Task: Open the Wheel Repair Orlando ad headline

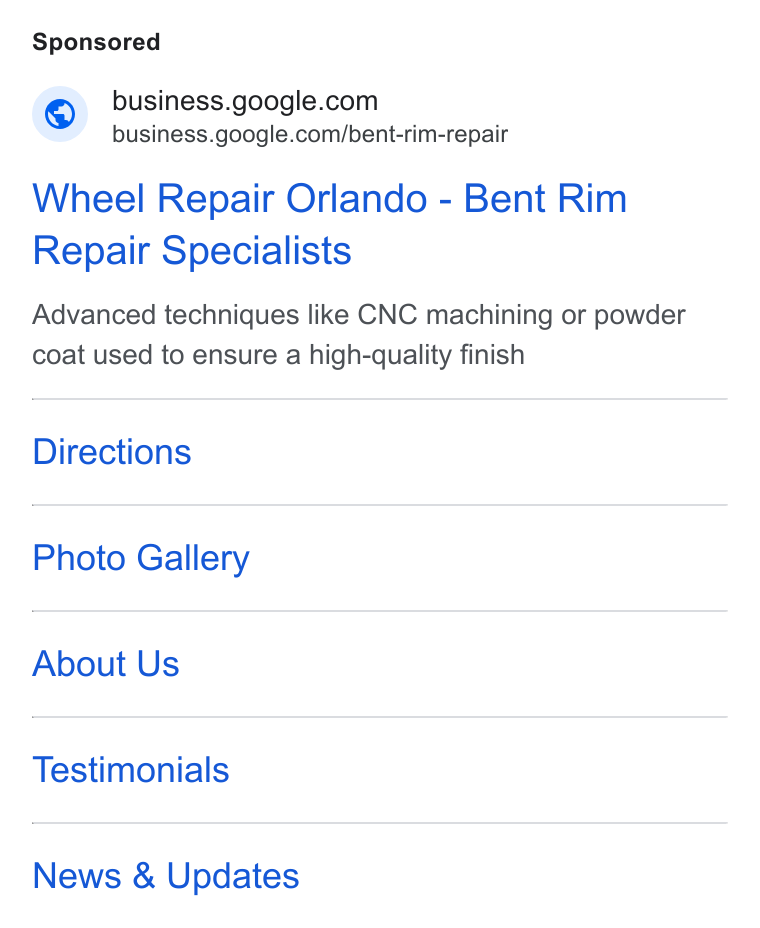Action: 329,224
